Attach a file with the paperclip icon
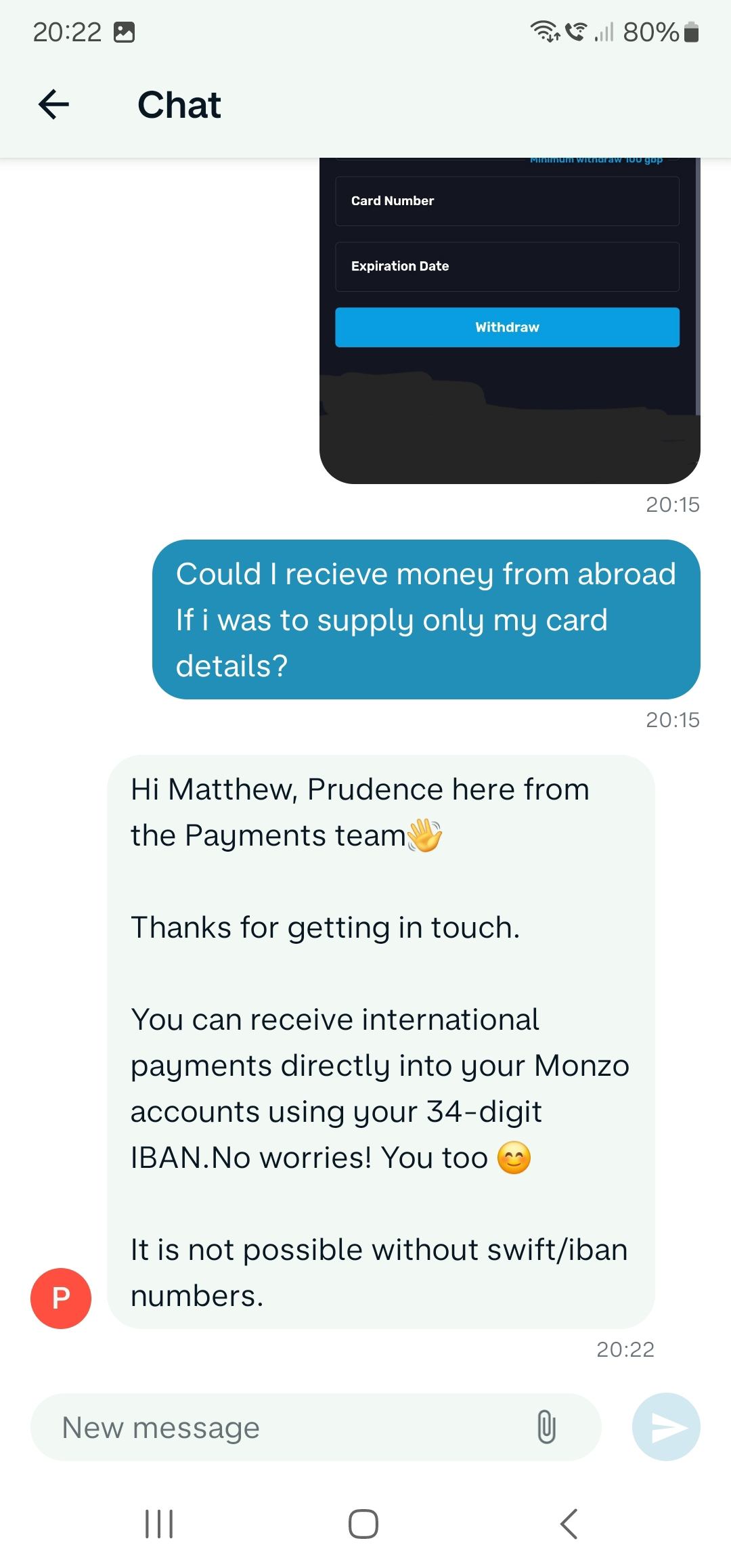Viewport: 731px width, 1568px height. pyautogui.click(x=546, y=1427)
